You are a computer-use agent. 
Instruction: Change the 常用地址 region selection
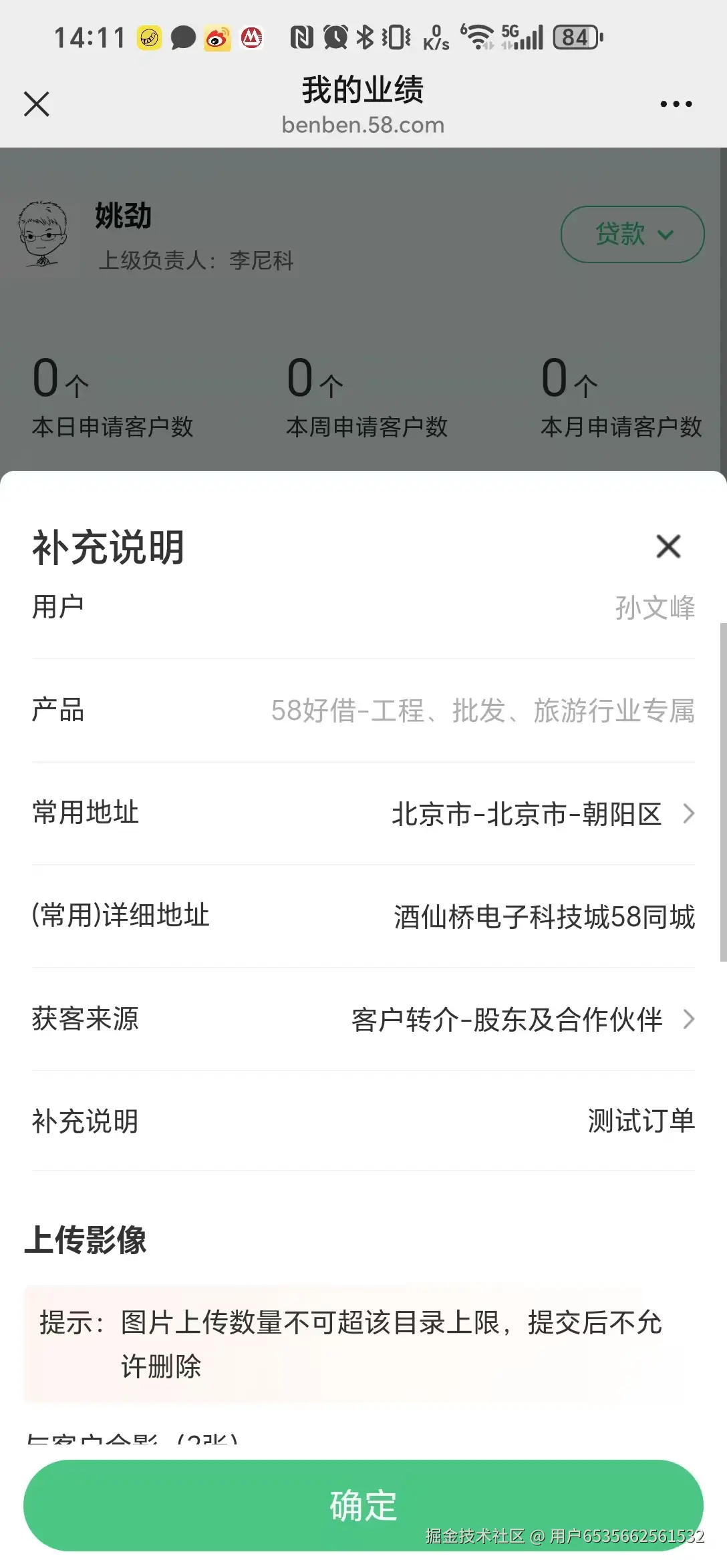[541, 813]
